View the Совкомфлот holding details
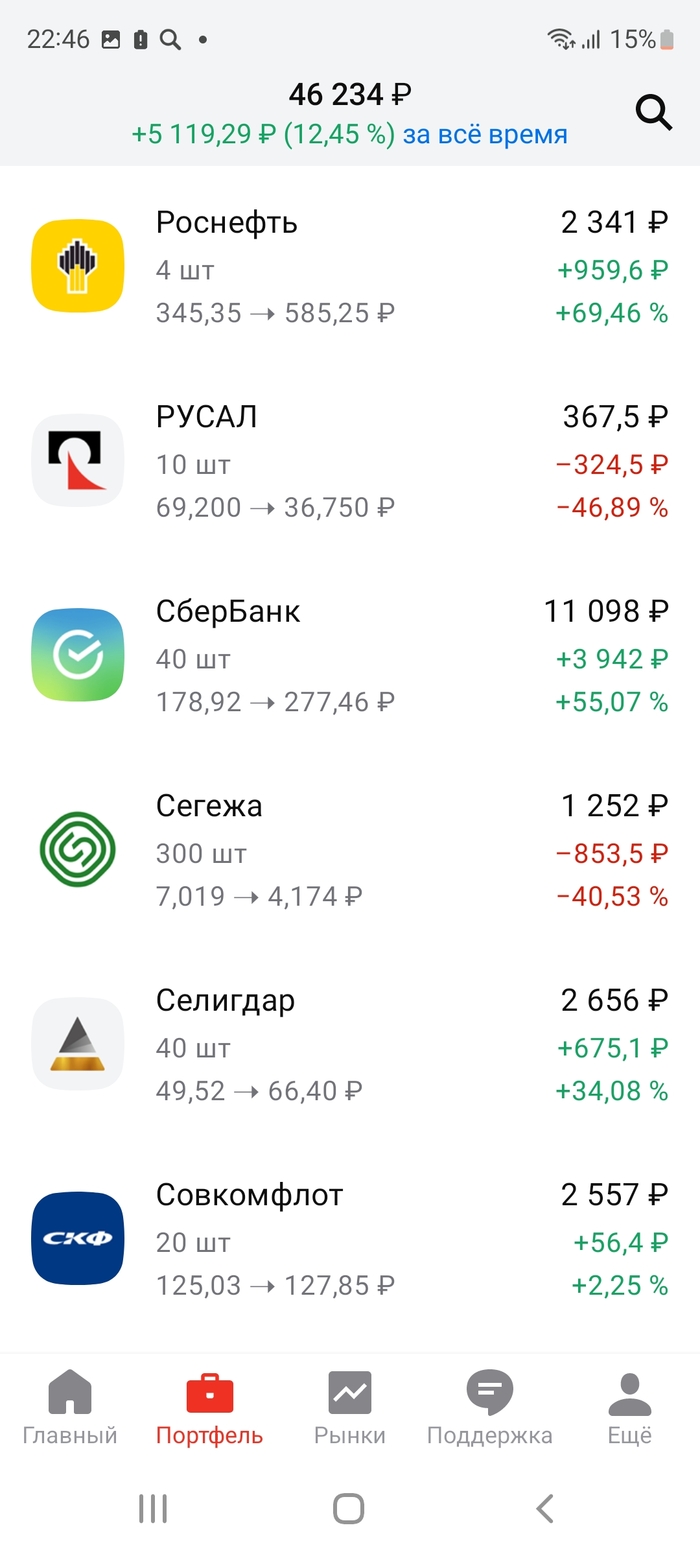700x1556 pixels. click(350, 1239)
